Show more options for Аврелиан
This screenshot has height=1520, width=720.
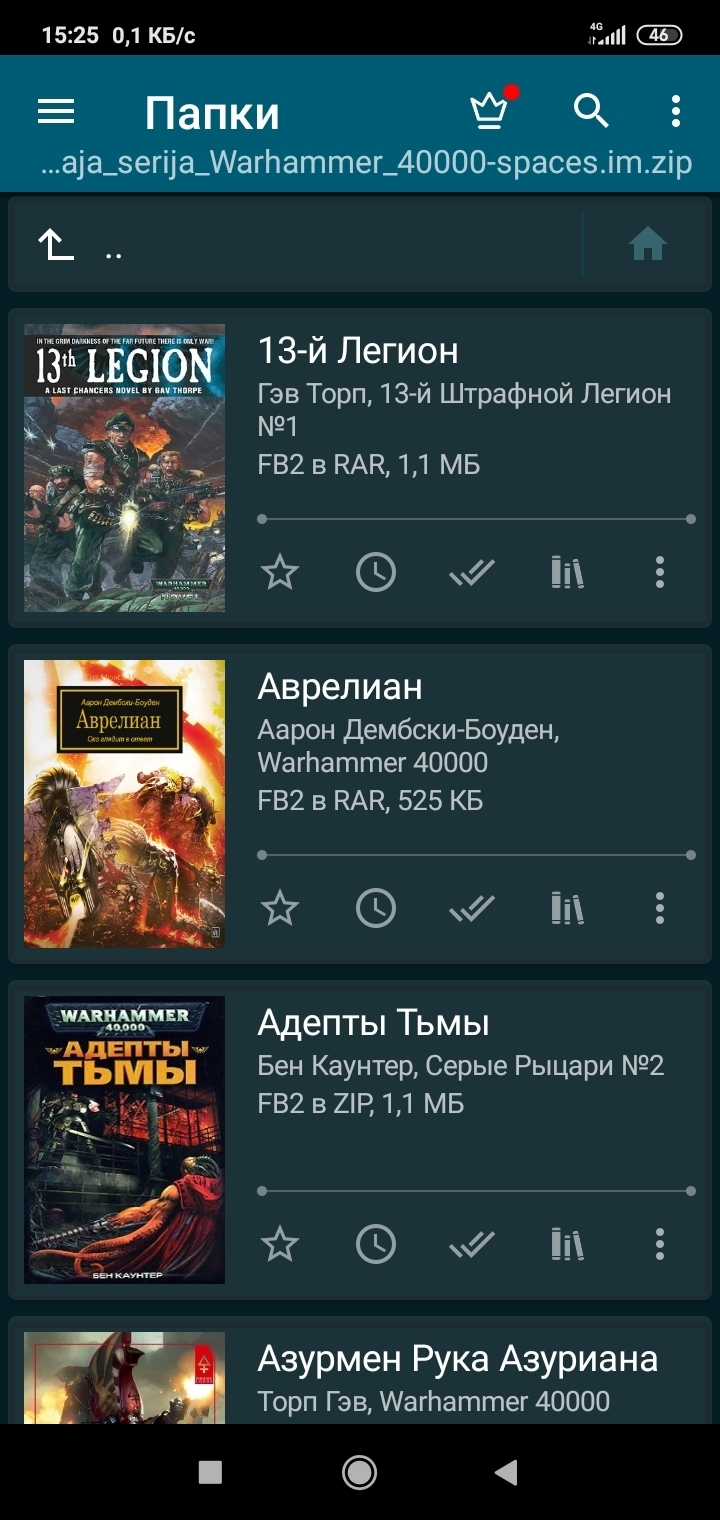point(660,908)
